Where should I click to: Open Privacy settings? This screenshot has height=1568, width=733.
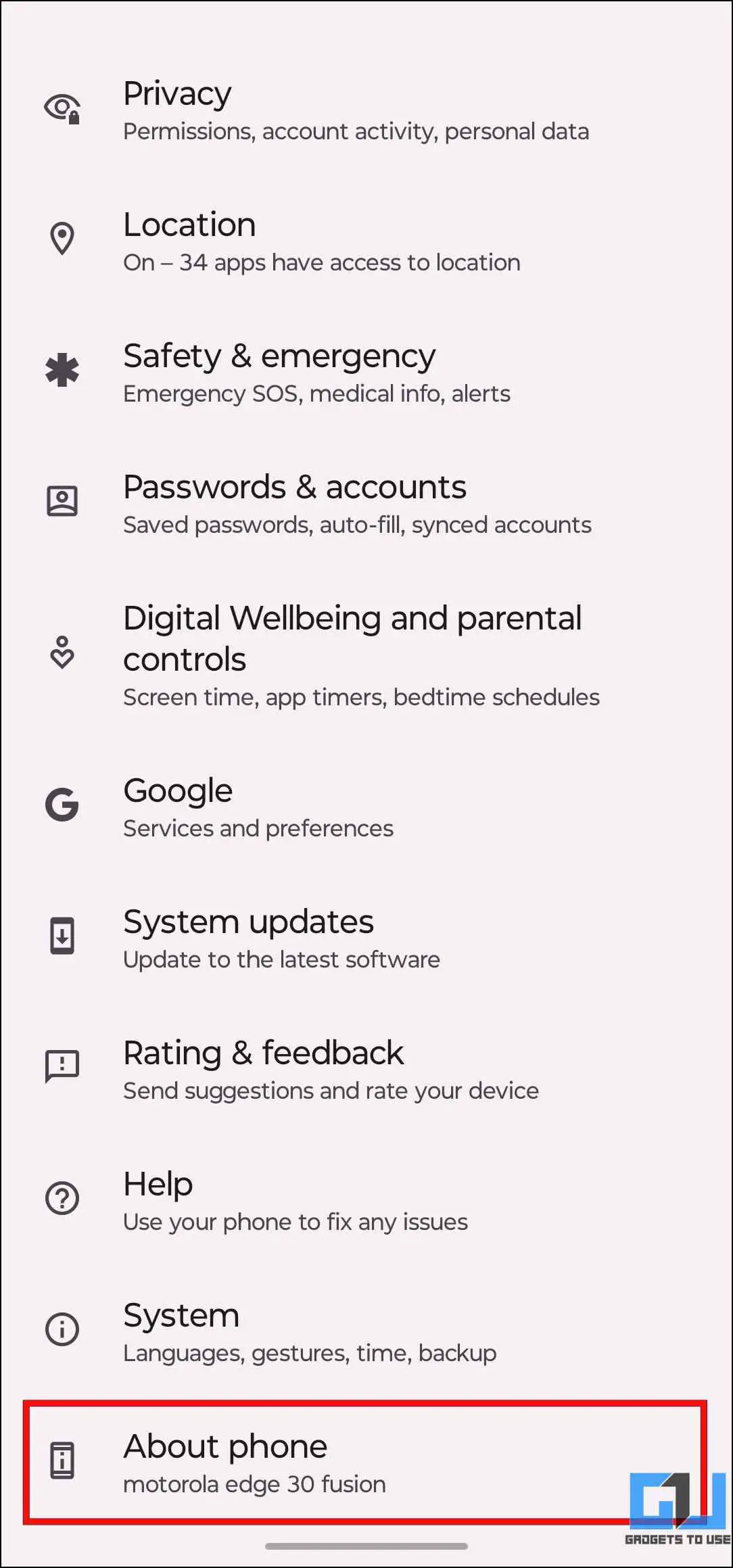pos(366,110)
